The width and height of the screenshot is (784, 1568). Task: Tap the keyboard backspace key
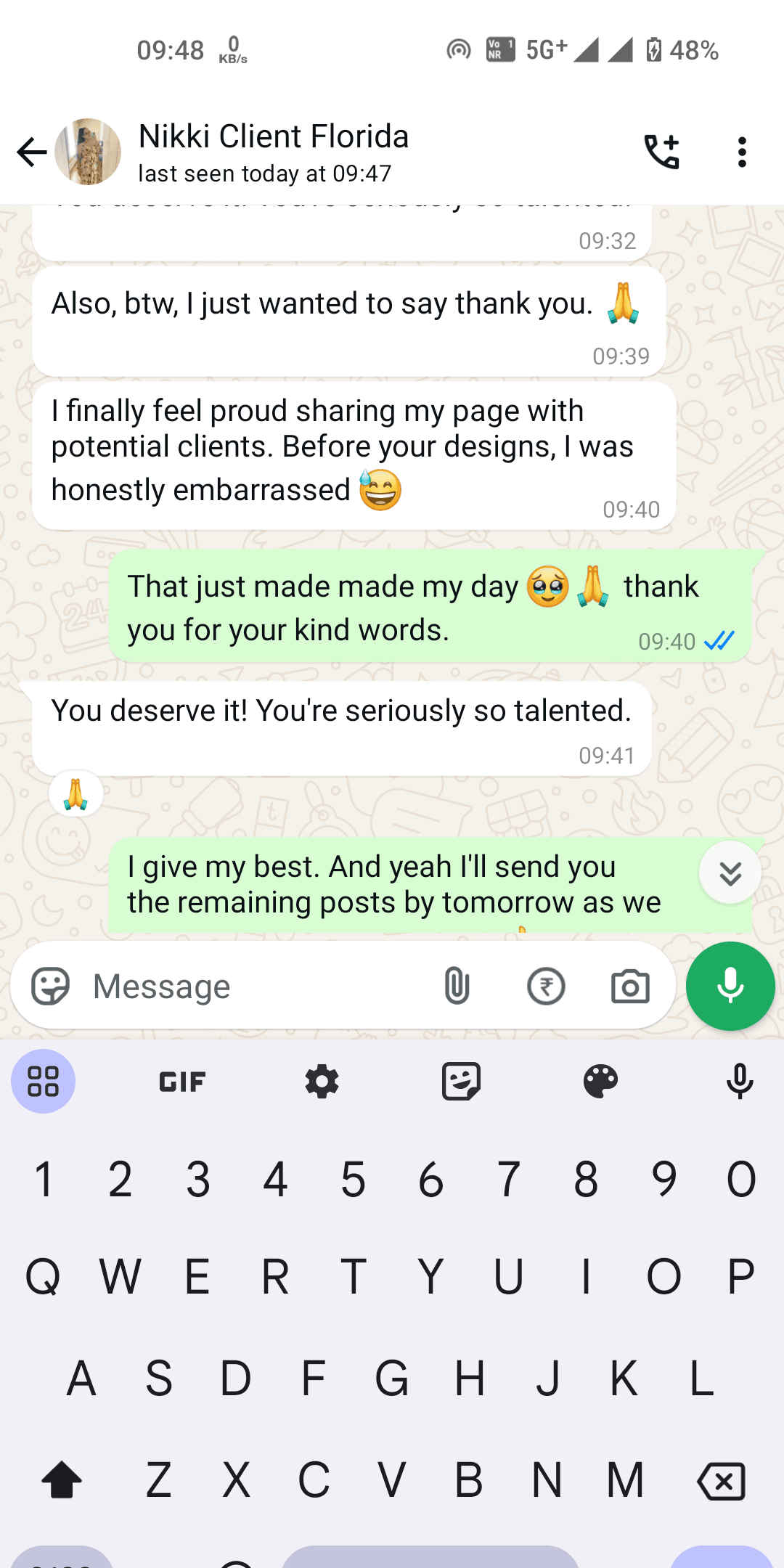pyautogui.click(x=721, y=1481)
